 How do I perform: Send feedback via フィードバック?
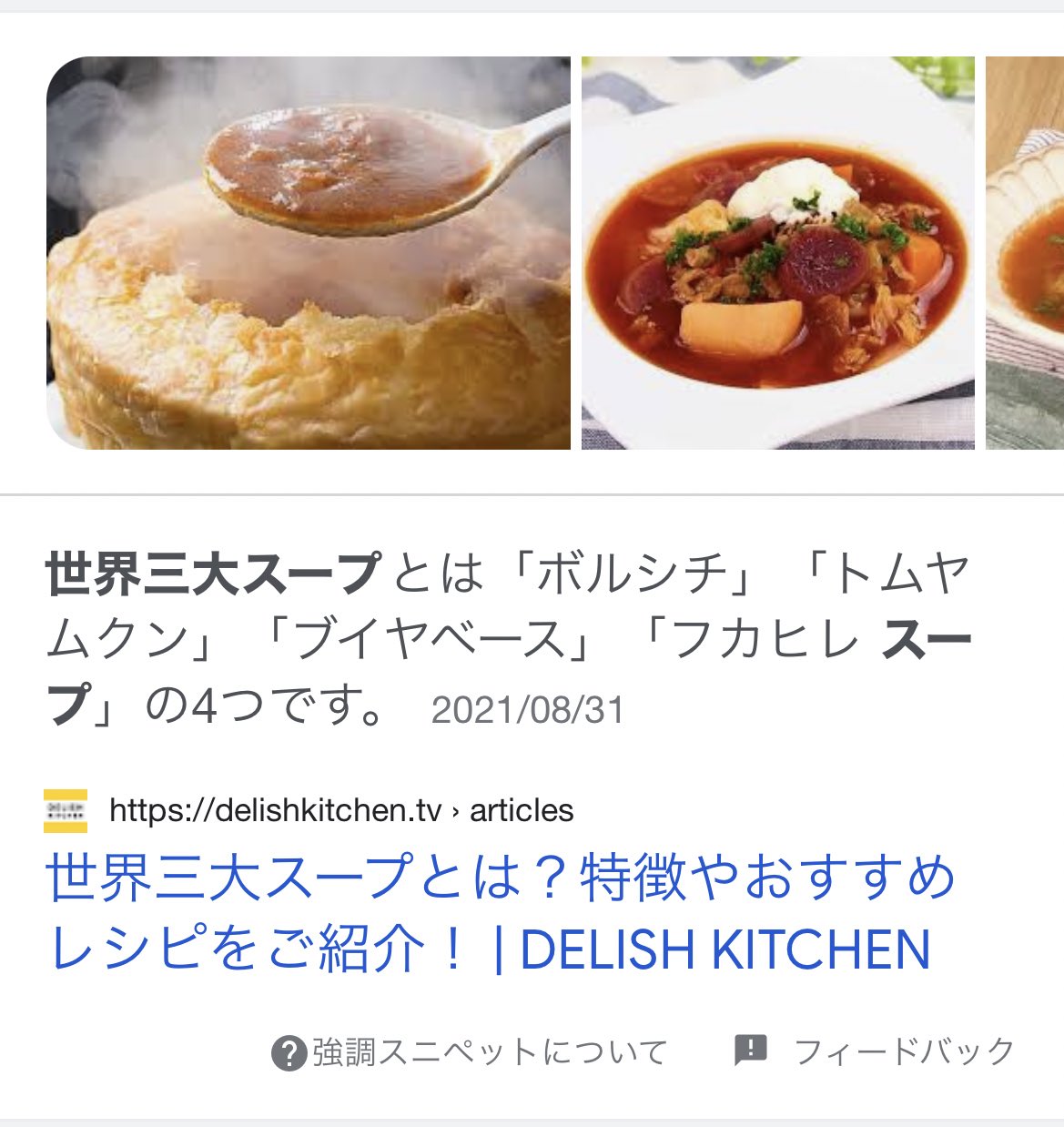875,1051
